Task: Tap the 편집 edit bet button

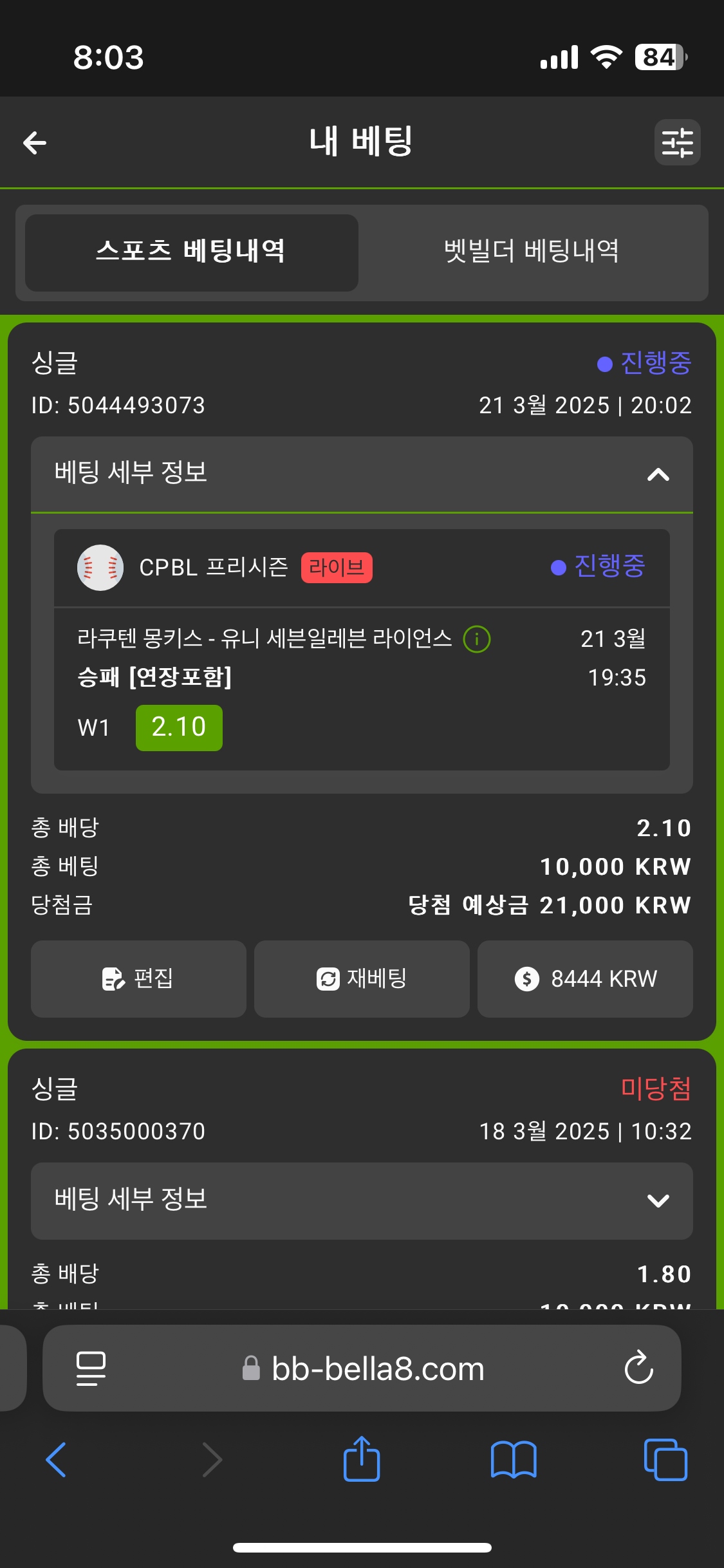Action: (x=138, y=978)
